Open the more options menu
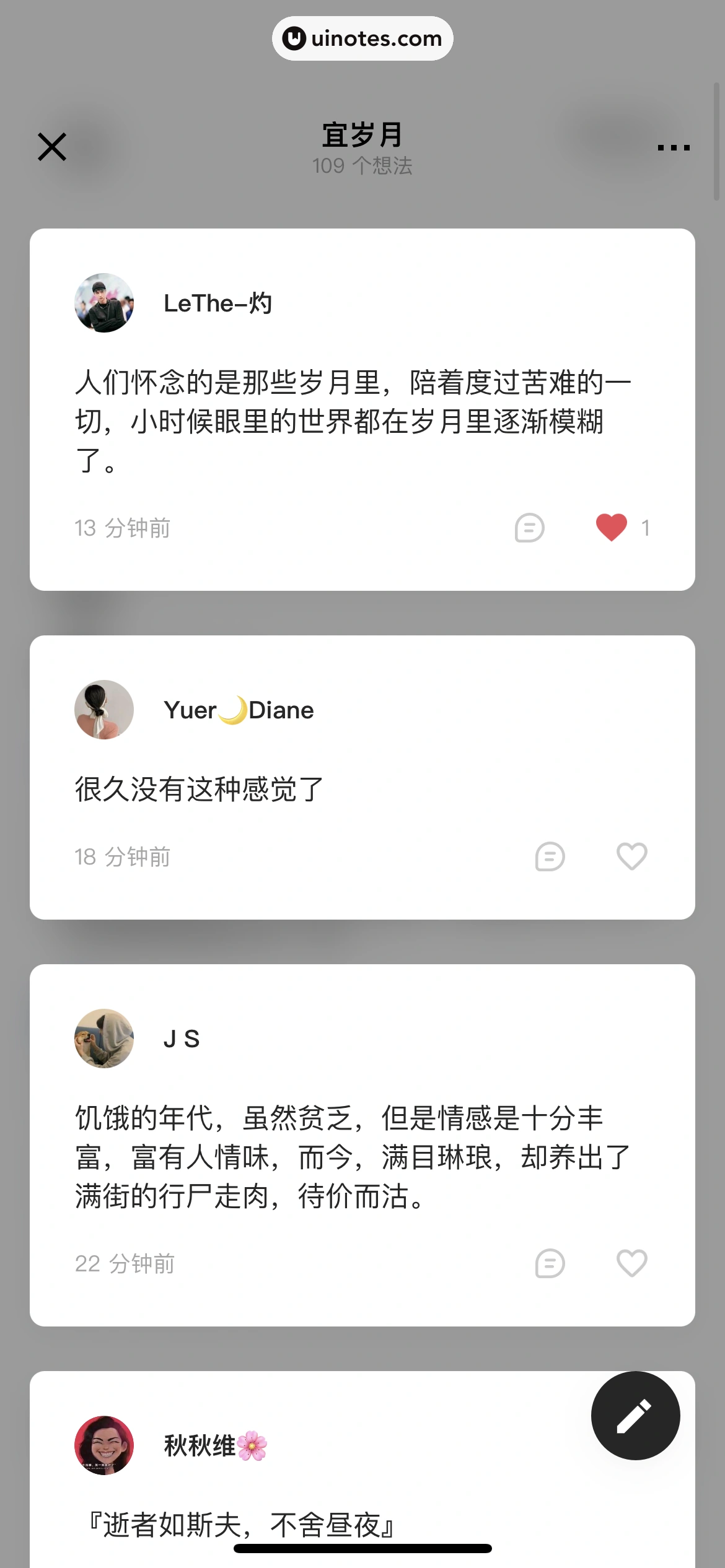Viewport: 725px width, 1568px height. tap(674, 147)
